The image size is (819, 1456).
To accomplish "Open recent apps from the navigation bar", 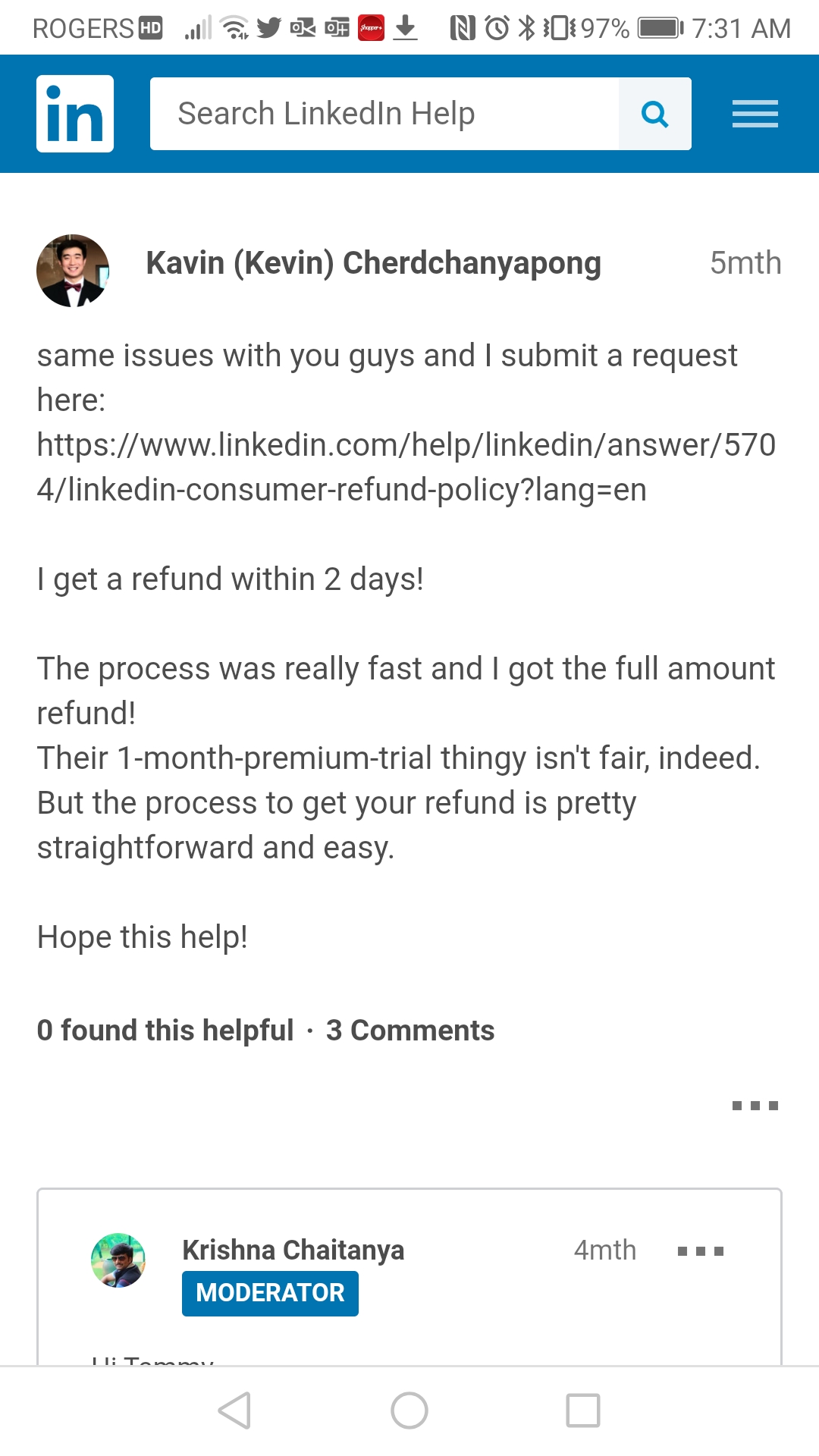I will click(x=582, y=1410).
